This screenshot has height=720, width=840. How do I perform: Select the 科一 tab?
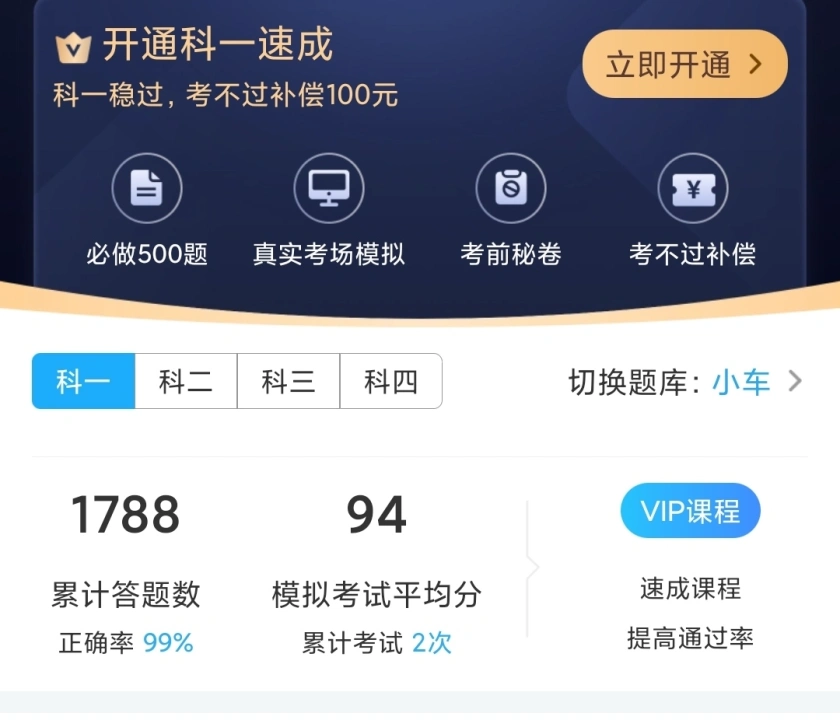point(83,381)
